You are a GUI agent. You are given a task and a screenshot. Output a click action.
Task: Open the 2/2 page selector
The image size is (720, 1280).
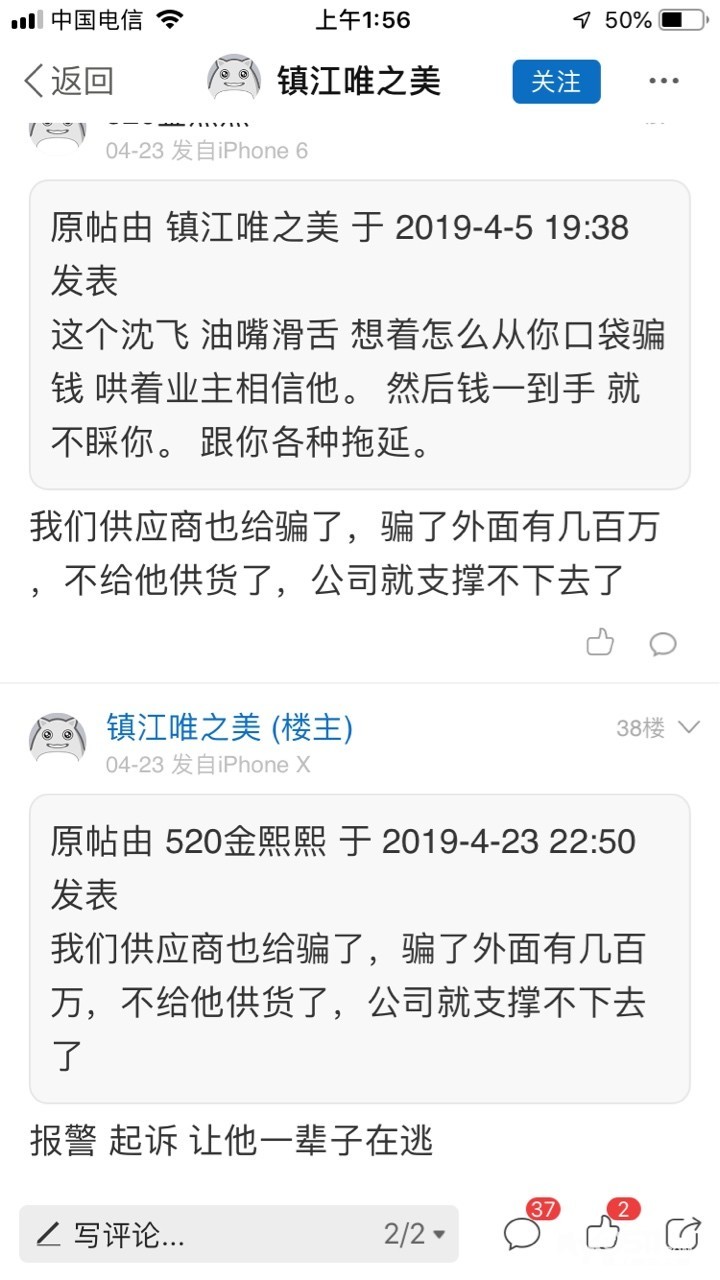414,1234
